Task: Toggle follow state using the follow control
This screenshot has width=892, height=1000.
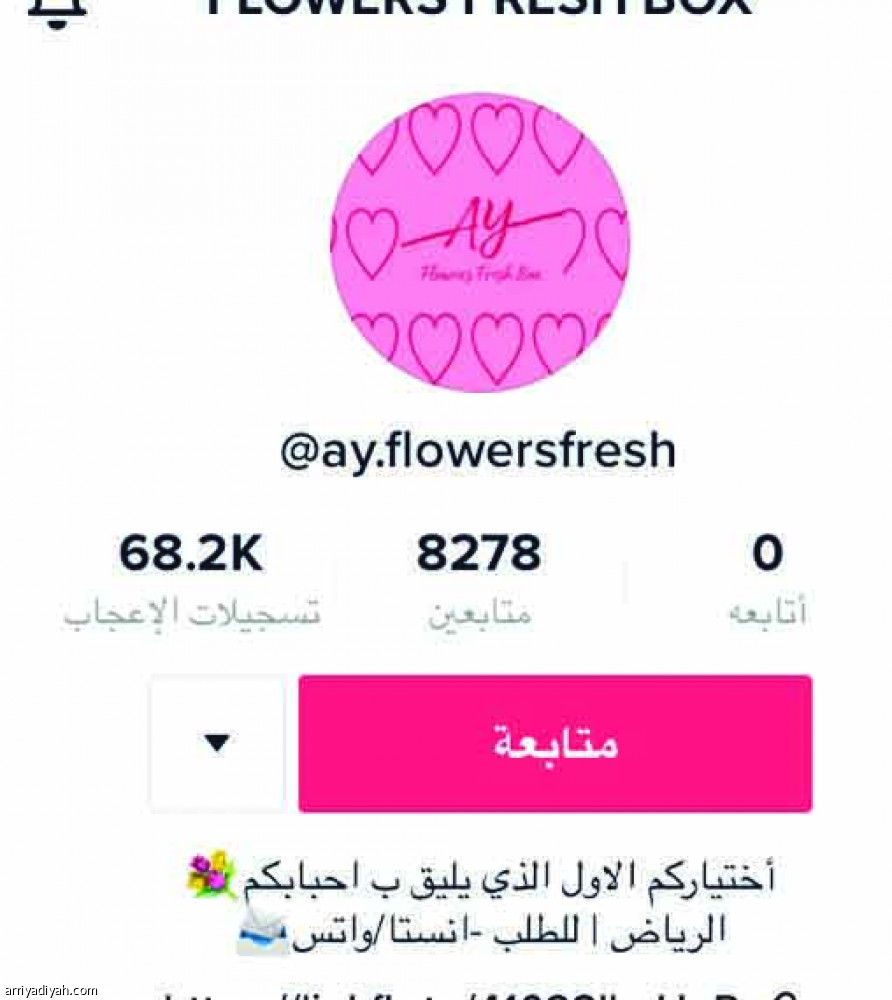Action: 553,742
